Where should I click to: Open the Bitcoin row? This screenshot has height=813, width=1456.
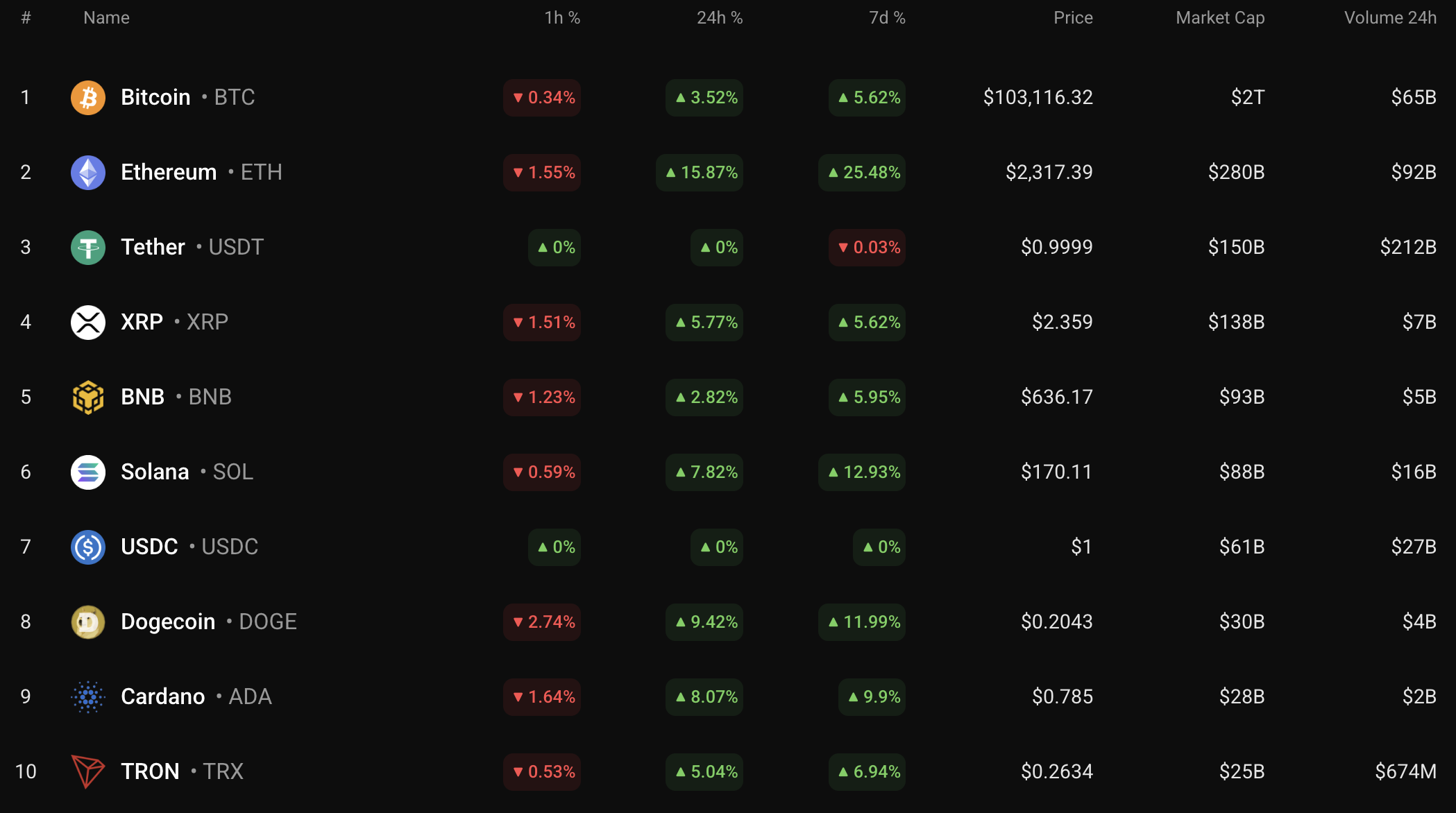[155, 97]
